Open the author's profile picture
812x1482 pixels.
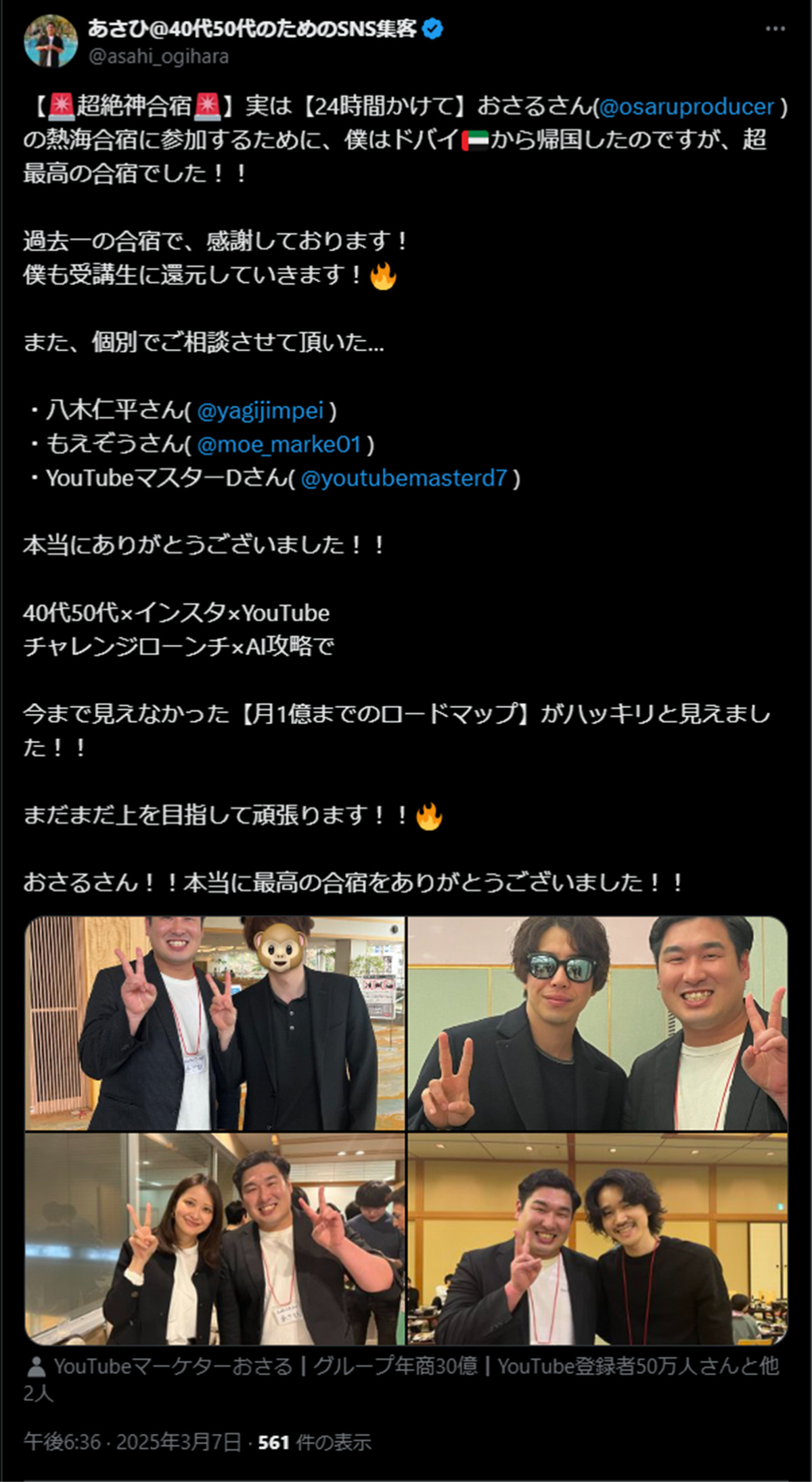(x=51, y=41)
